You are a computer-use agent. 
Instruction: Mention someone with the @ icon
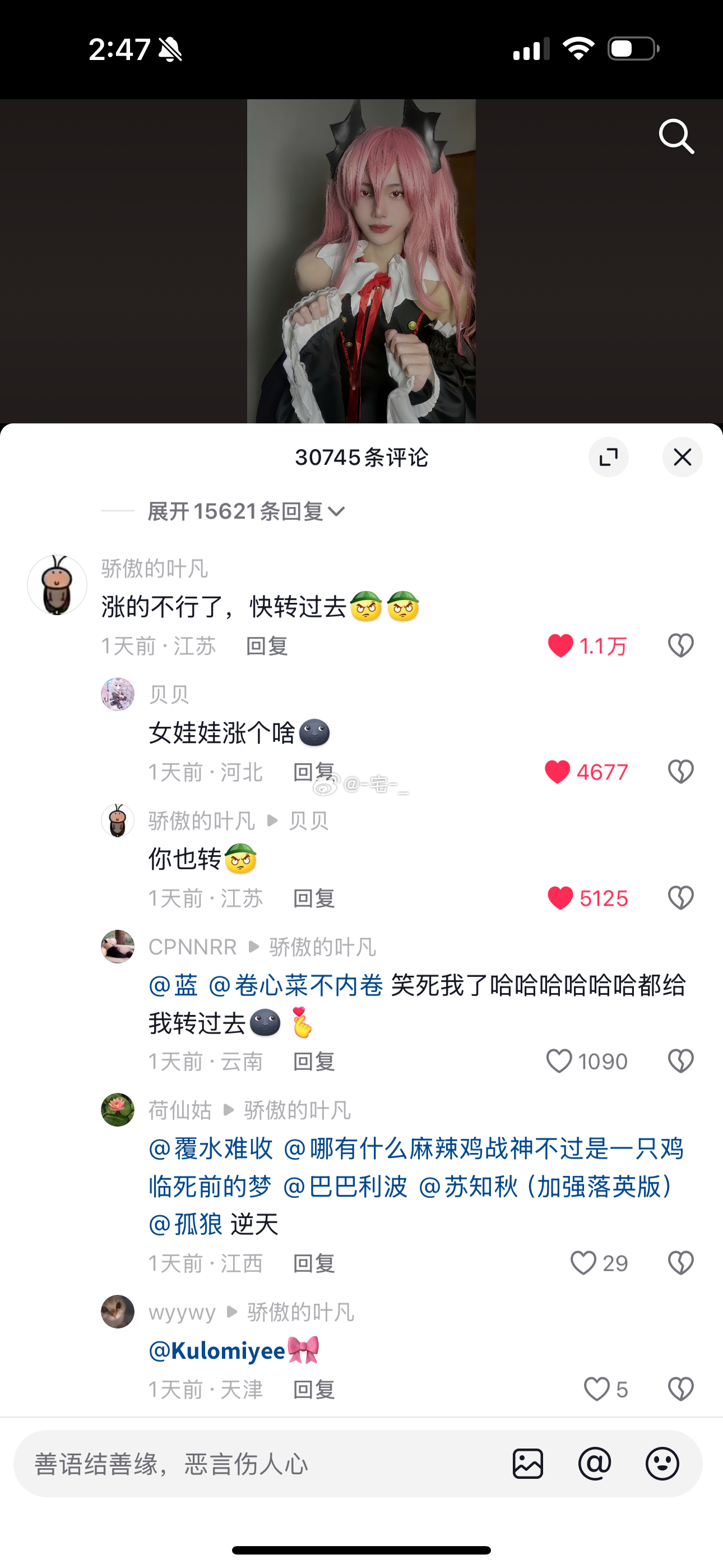pyautogui.click(x=595, y=1464)
